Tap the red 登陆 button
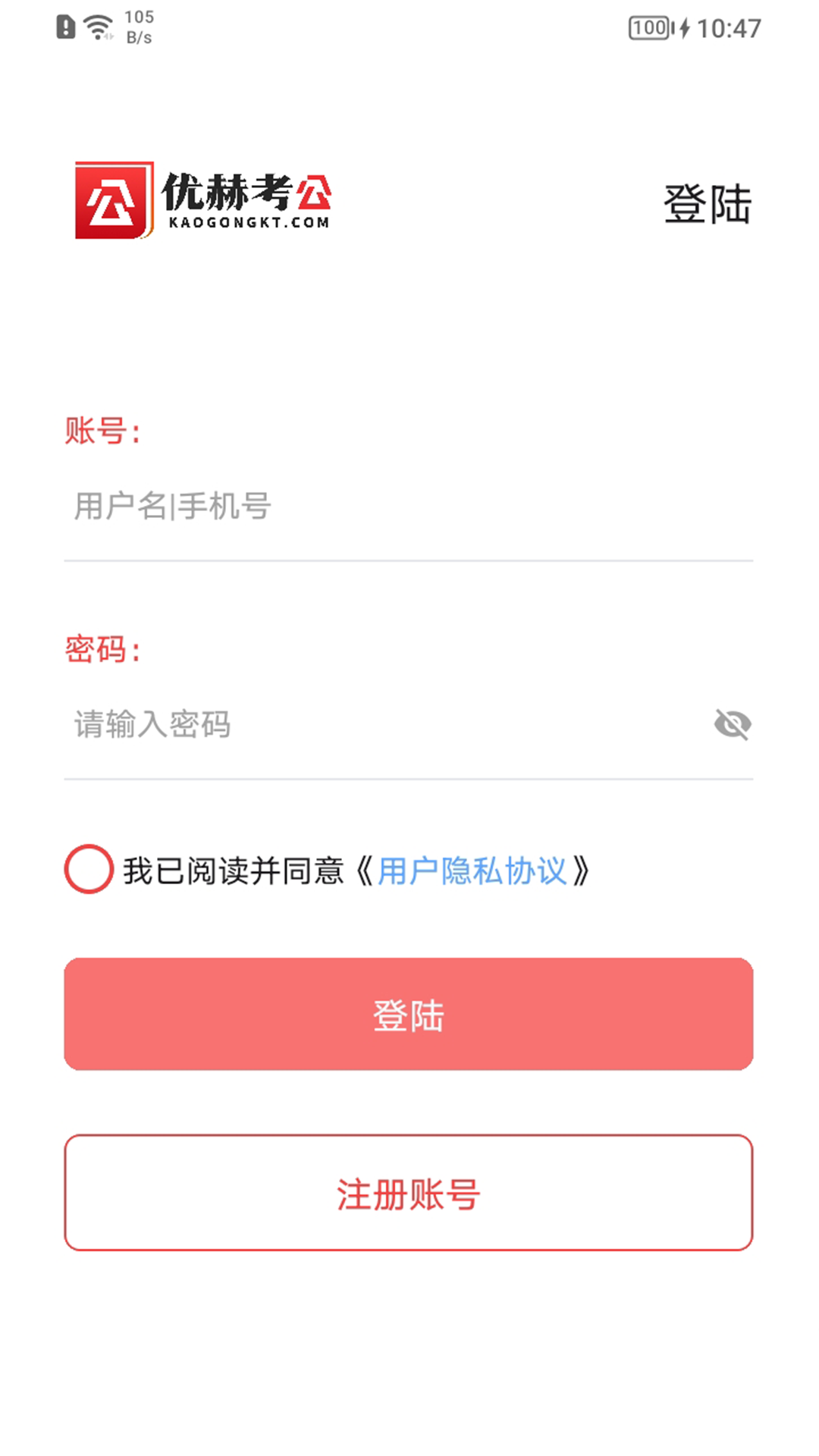 tap(408, 1014)
